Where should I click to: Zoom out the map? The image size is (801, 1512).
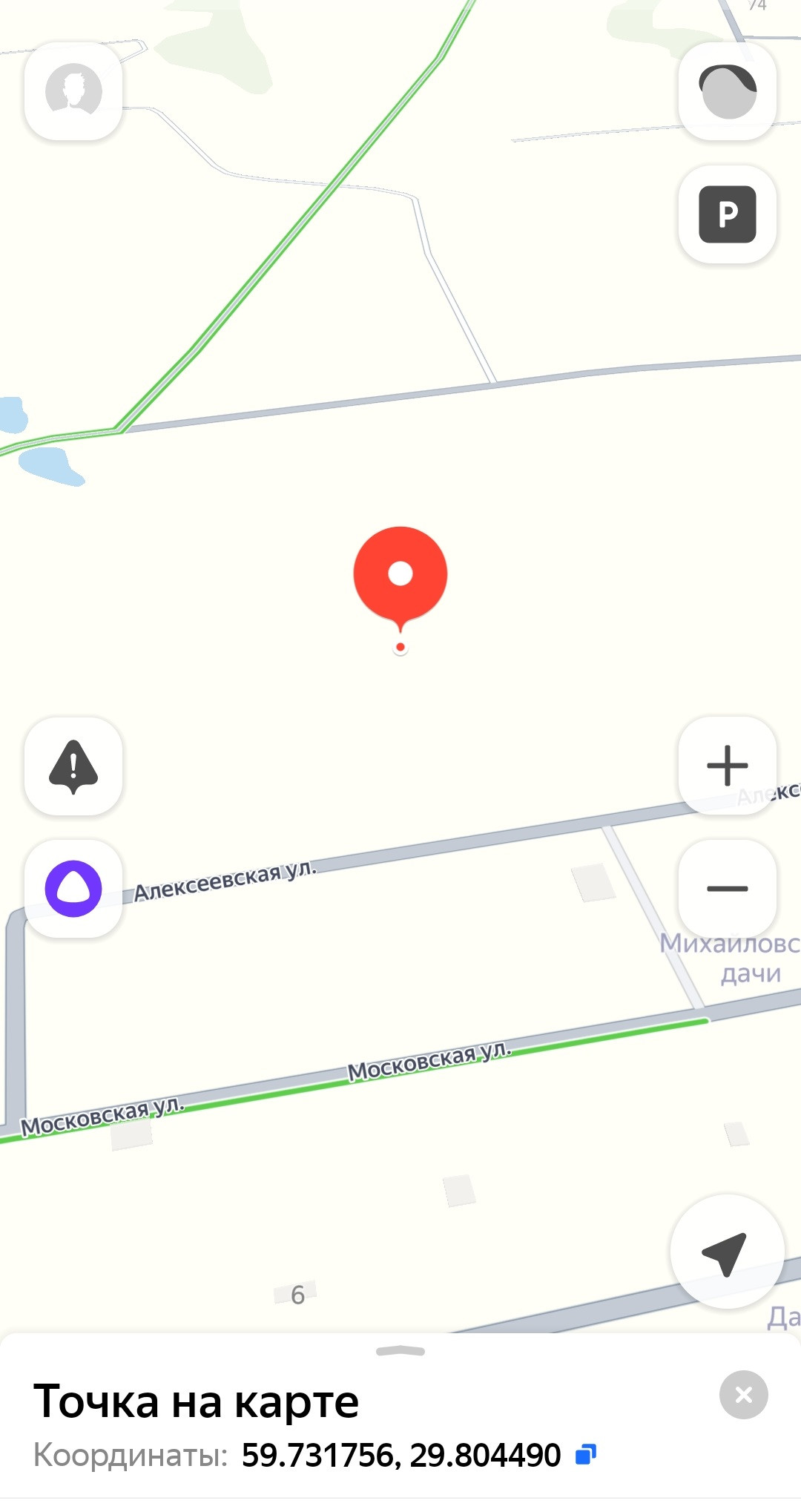[x=728, y=888]
